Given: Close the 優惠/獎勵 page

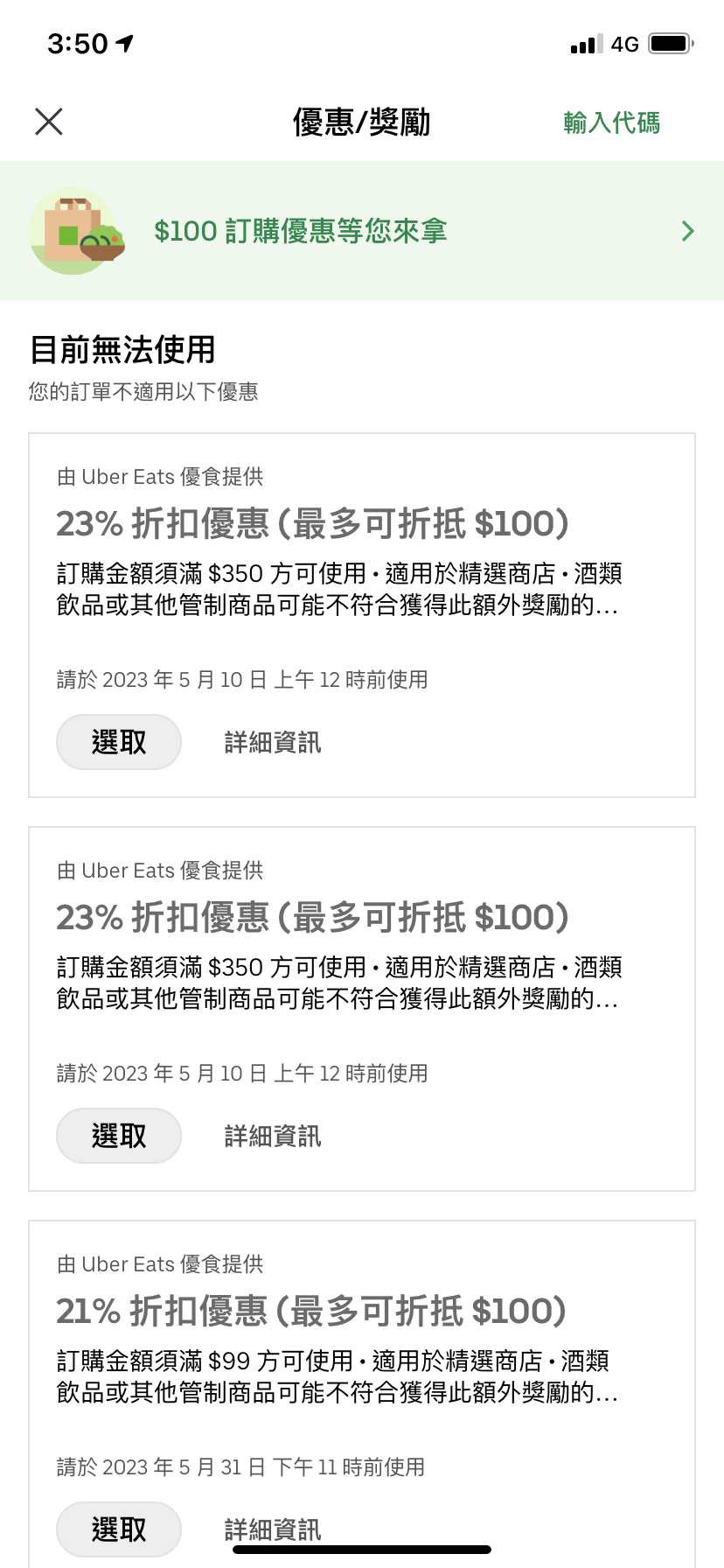Looking at the screenshot, I should point(49,122).
